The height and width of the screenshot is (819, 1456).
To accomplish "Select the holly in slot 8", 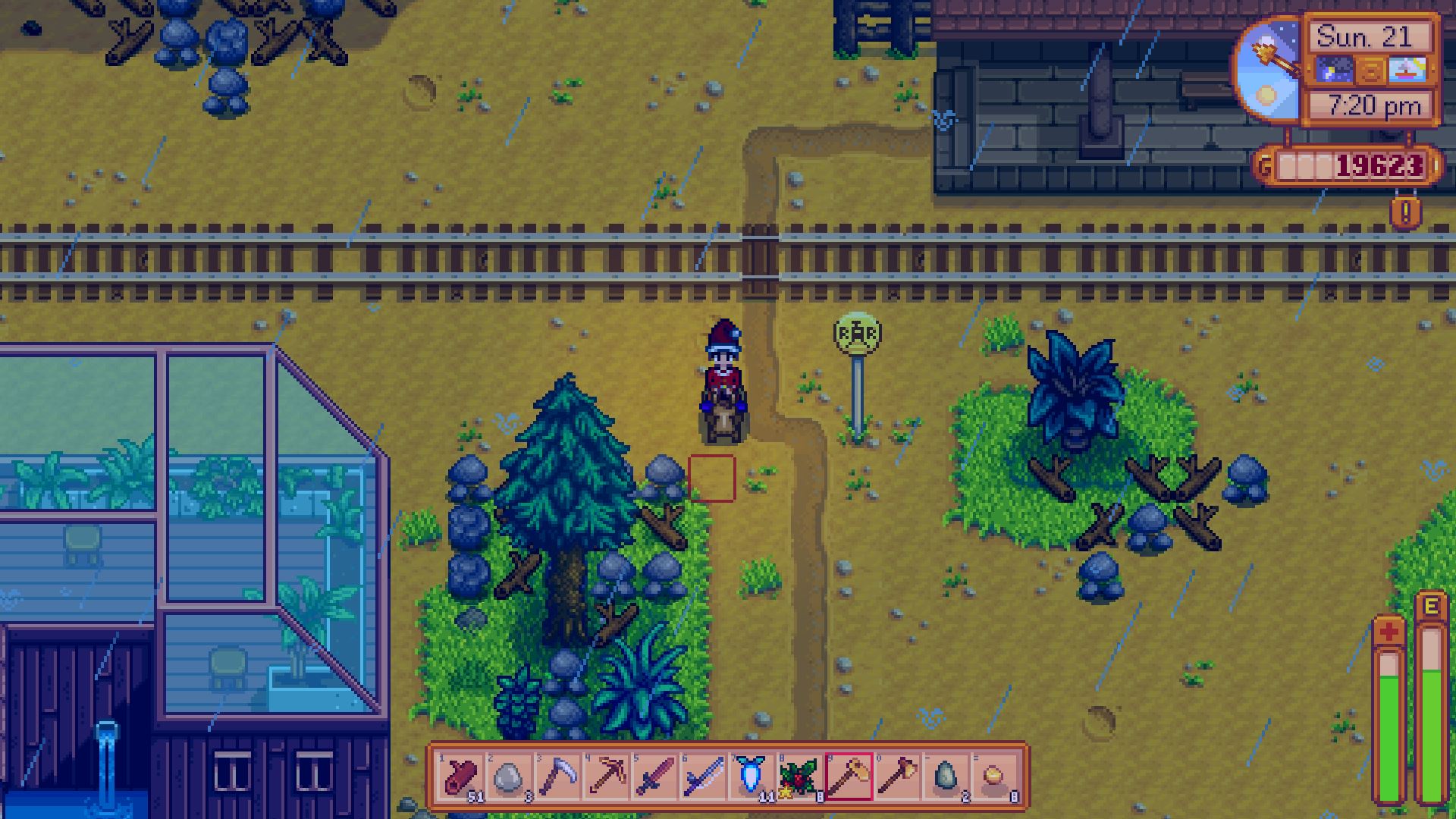I will (x=799, y=777).
